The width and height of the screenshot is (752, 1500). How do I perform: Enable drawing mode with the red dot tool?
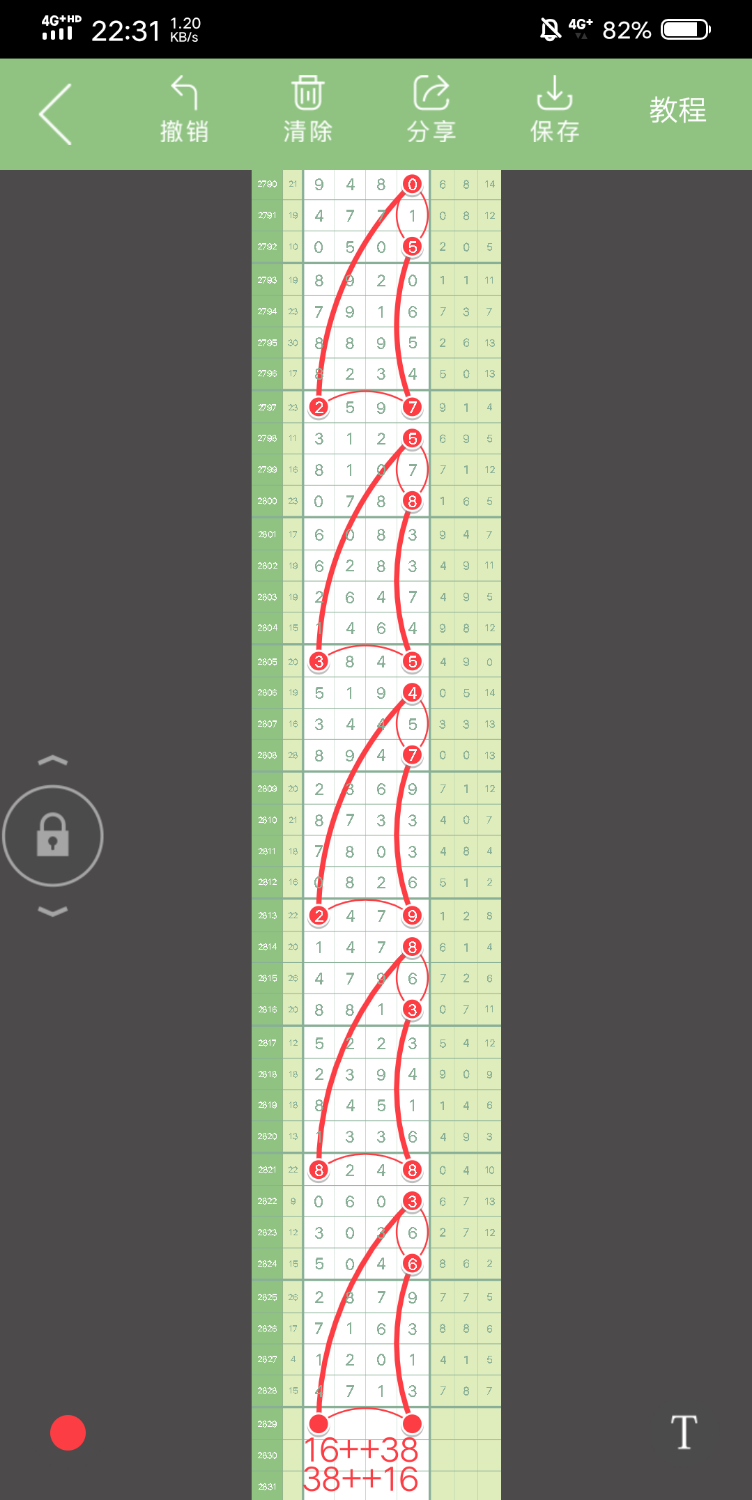[x=67, y=1433]
